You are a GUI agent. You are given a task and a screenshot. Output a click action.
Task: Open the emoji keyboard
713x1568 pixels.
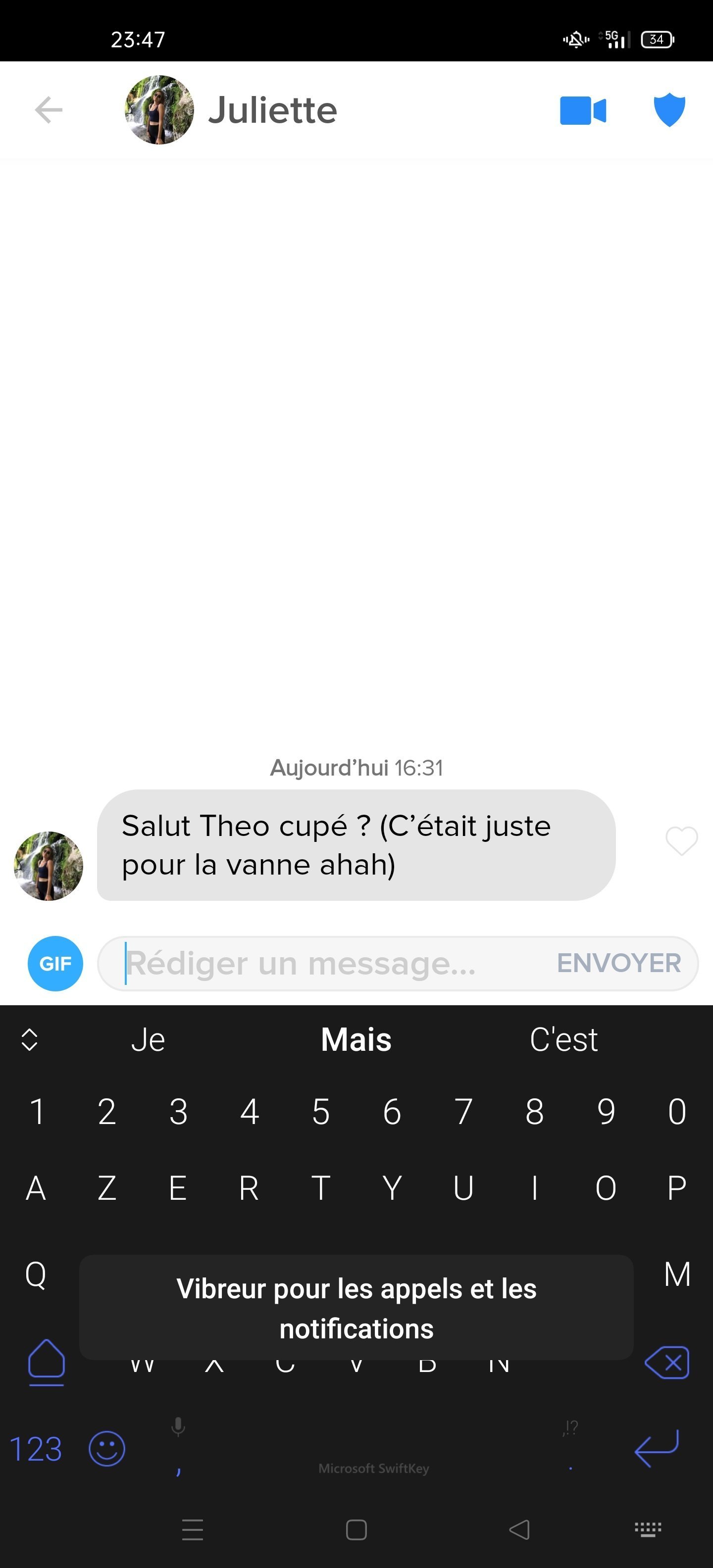[107, 1449]
